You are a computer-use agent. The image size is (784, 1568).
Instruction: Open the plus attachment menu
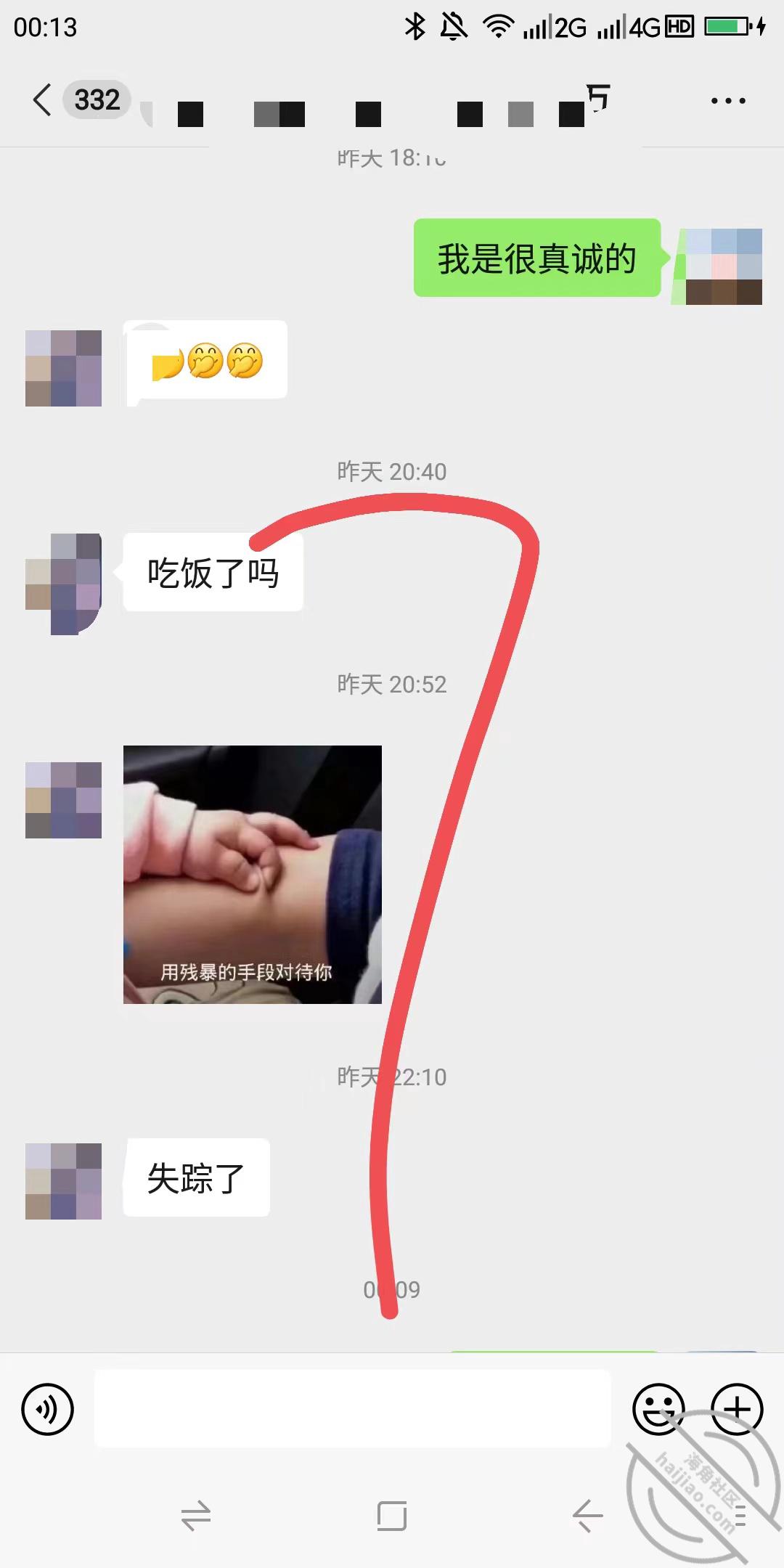point(737,1410)
